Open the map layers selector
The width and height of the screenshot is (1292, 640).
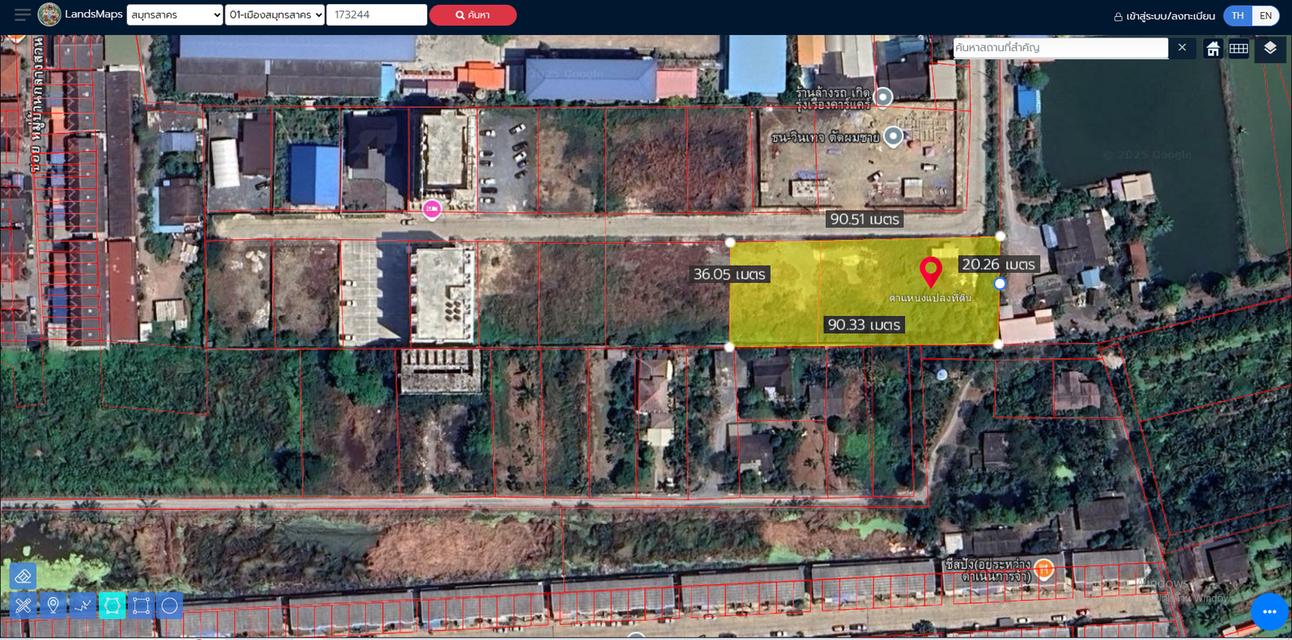click(1270, 48)
